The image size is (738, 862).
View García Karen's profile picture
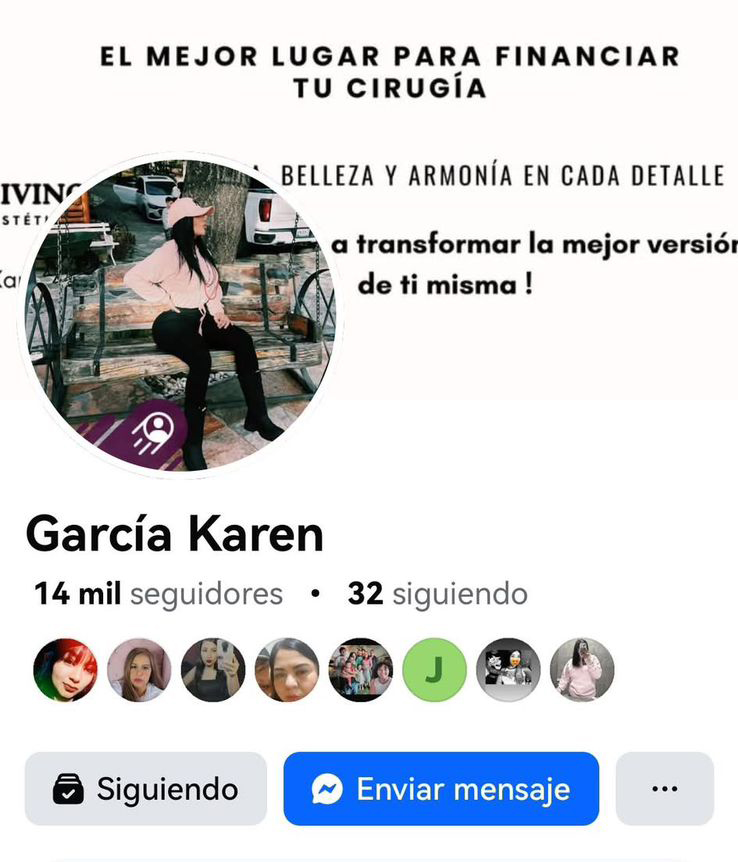point(180,315)
